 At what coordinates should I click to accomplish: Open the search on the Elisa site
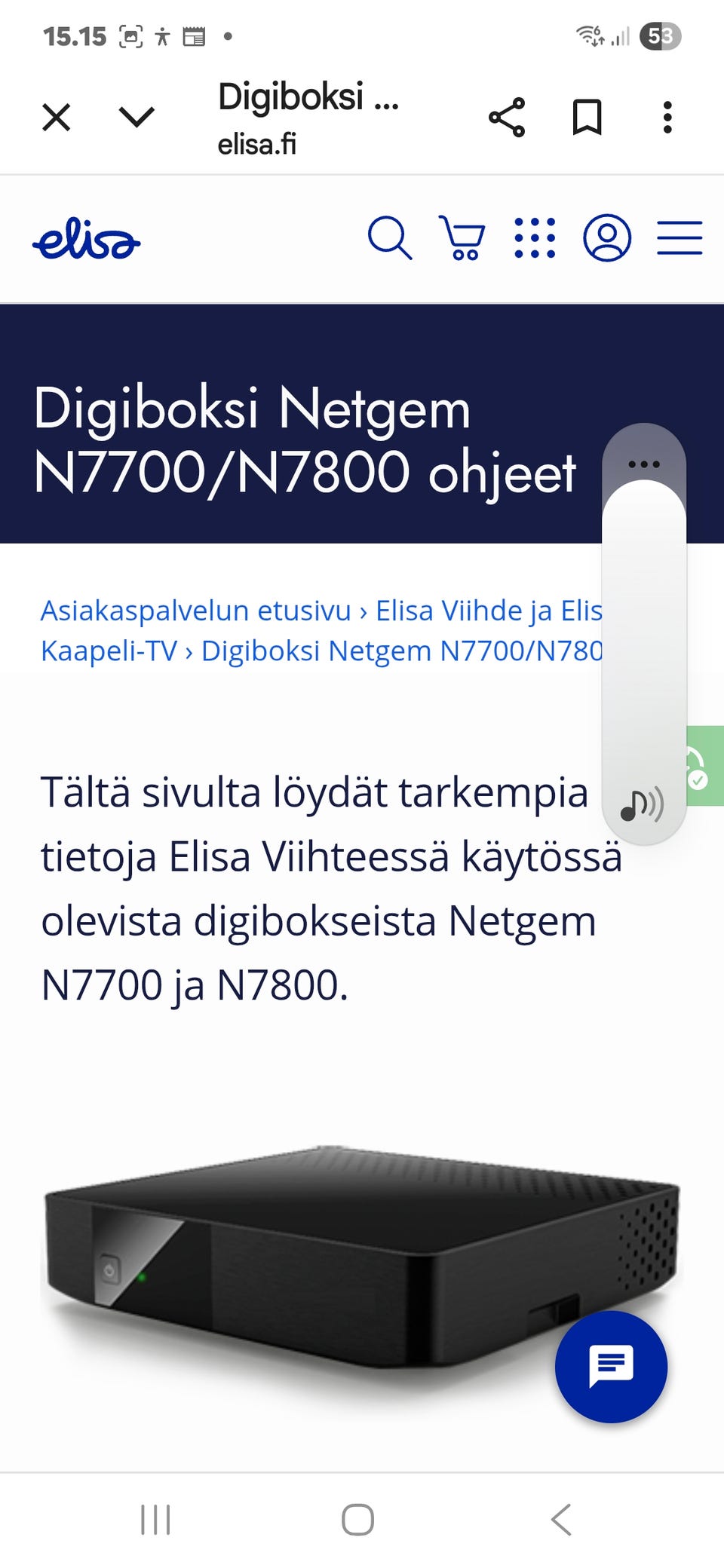(x=391, y=238)
